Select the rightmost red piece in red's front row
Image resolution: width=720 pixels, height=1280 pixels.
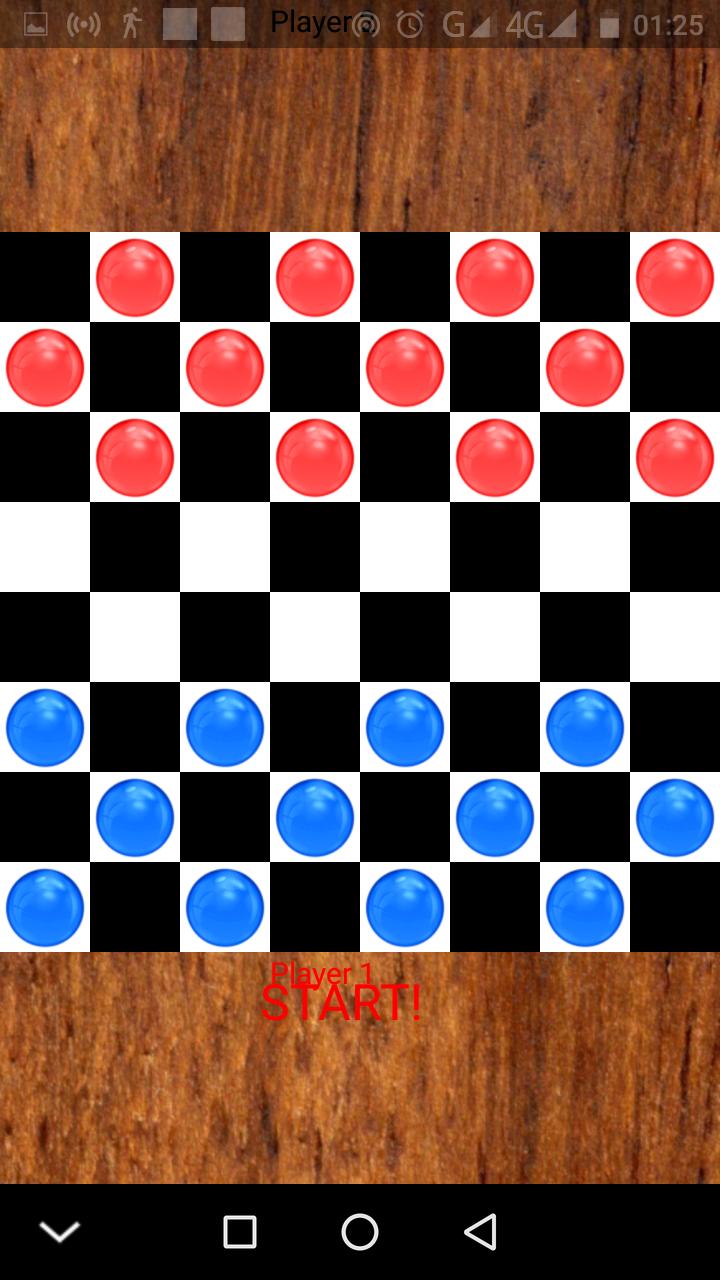point(675,457)
